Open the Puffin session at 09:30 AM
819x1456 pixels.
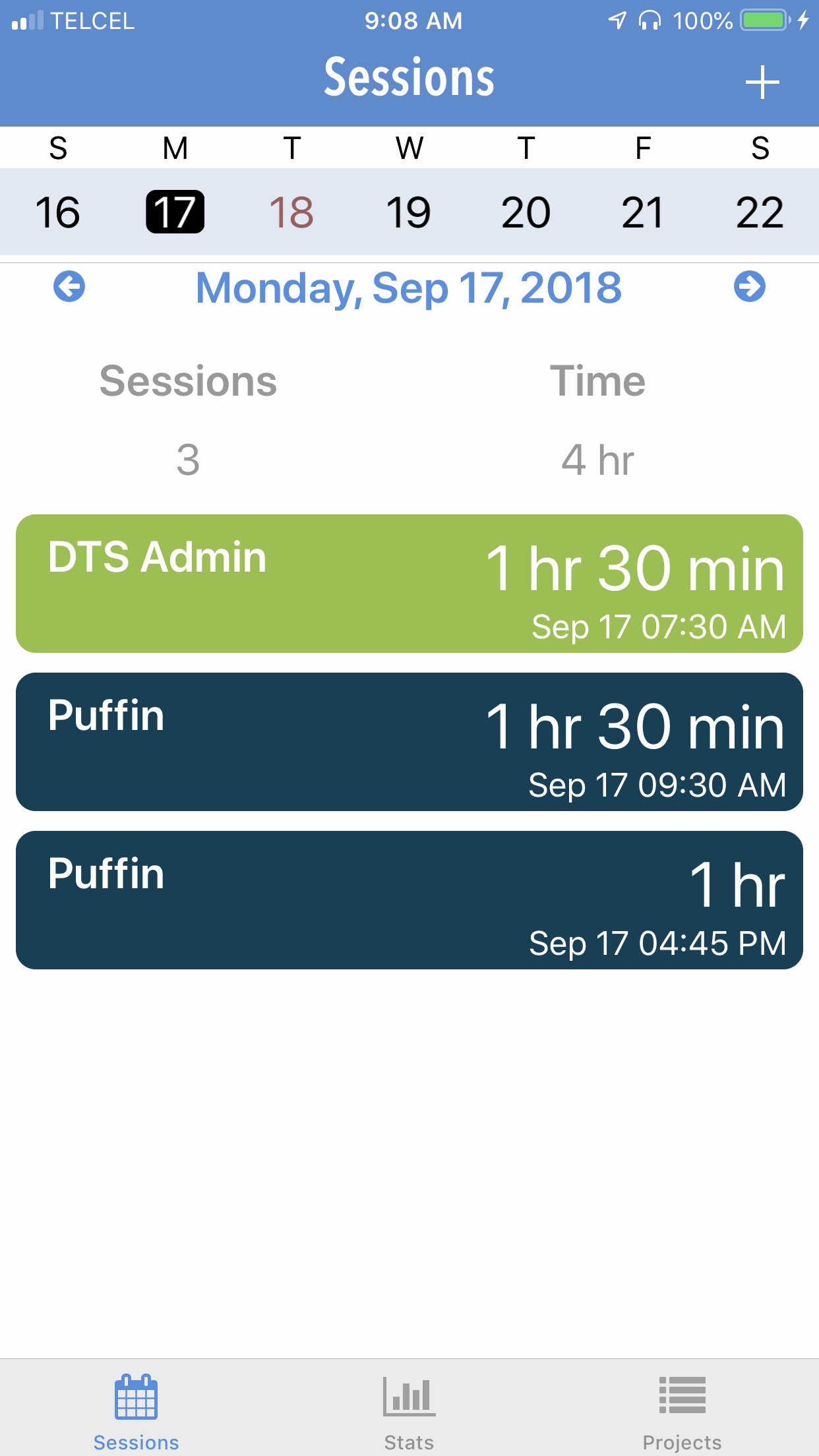click(x=409, y=742)
